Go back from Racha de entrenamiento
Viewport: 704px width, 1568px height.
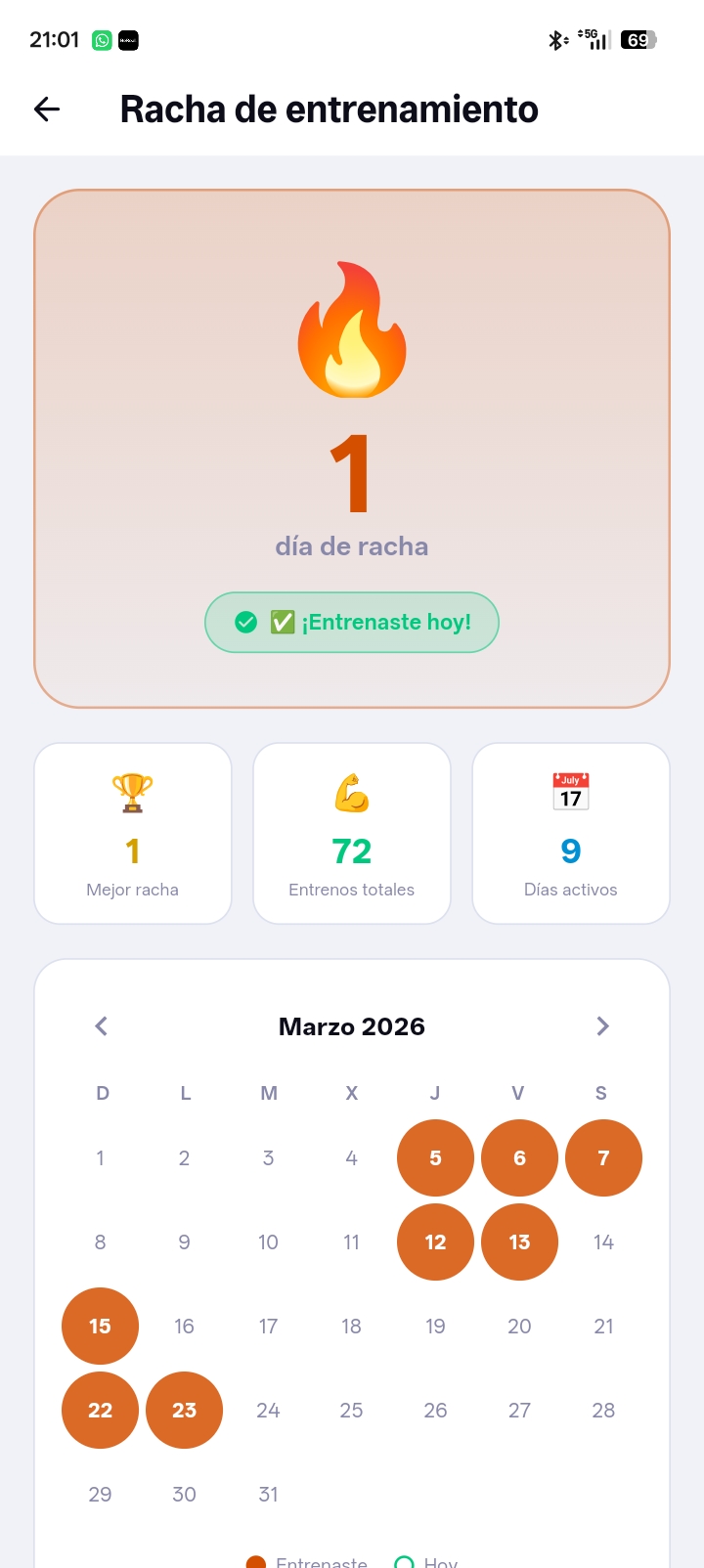[47, 109]
